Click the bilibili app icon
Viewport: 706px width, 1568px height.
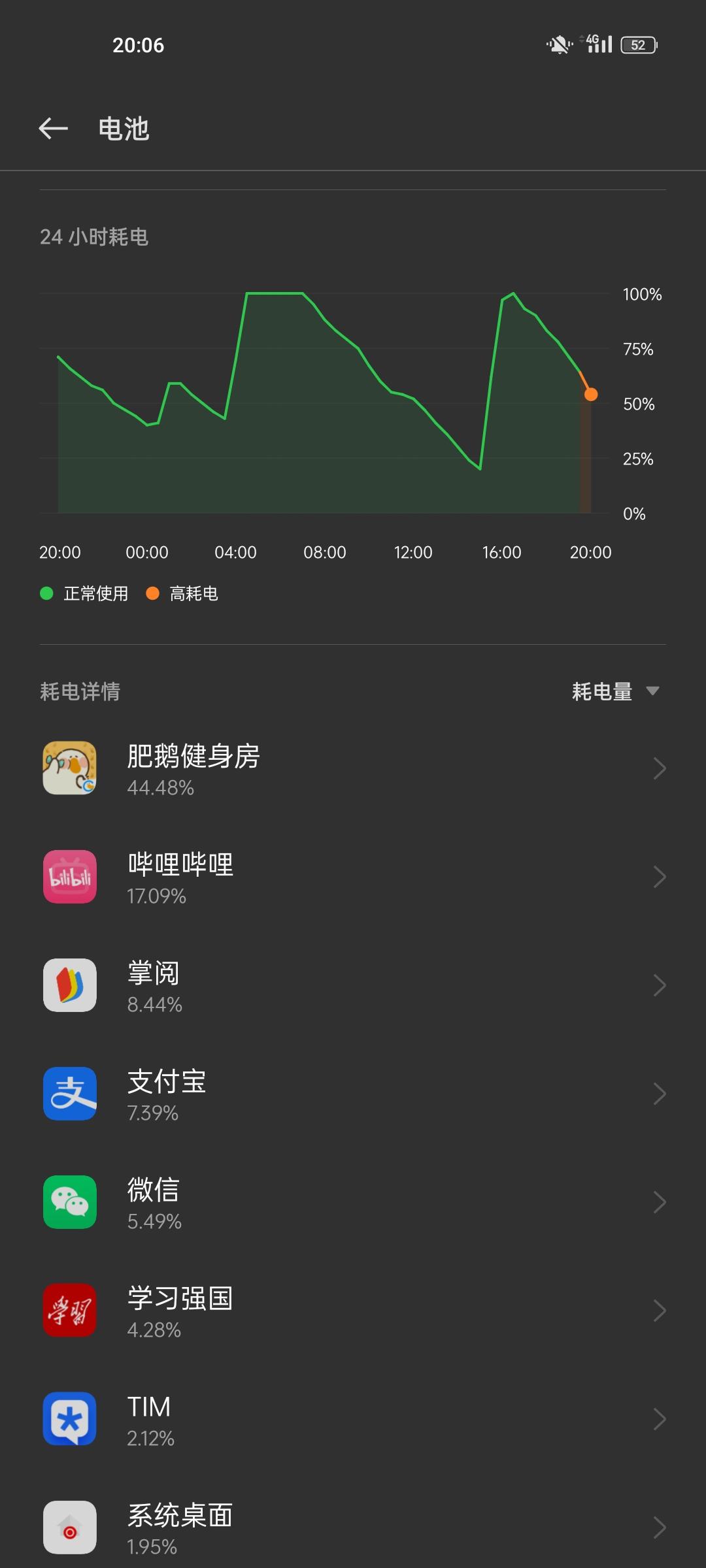tap(69, 877)
